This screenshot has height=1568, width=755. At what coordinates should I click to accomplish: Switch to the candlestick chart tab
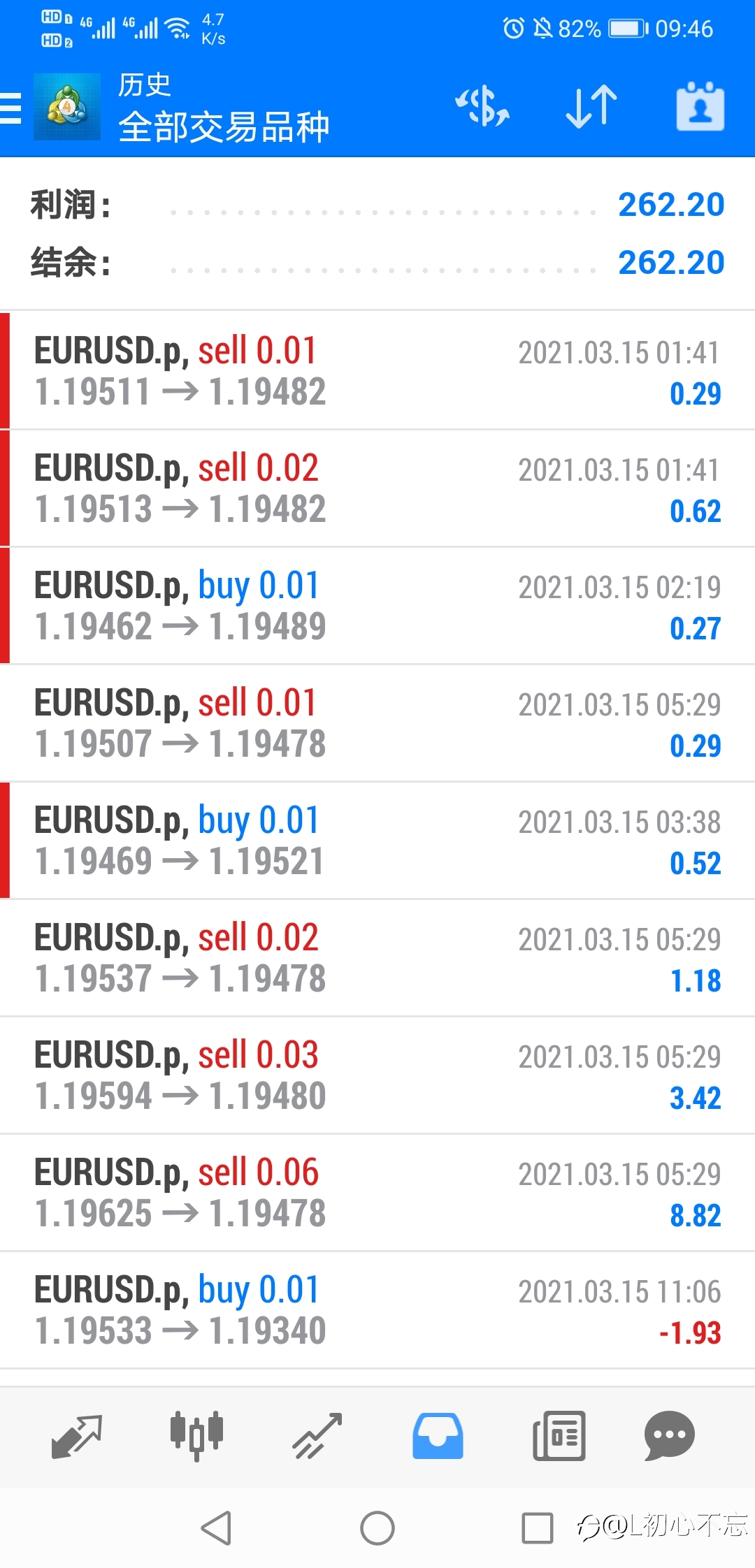click(x=197, y=1437)
